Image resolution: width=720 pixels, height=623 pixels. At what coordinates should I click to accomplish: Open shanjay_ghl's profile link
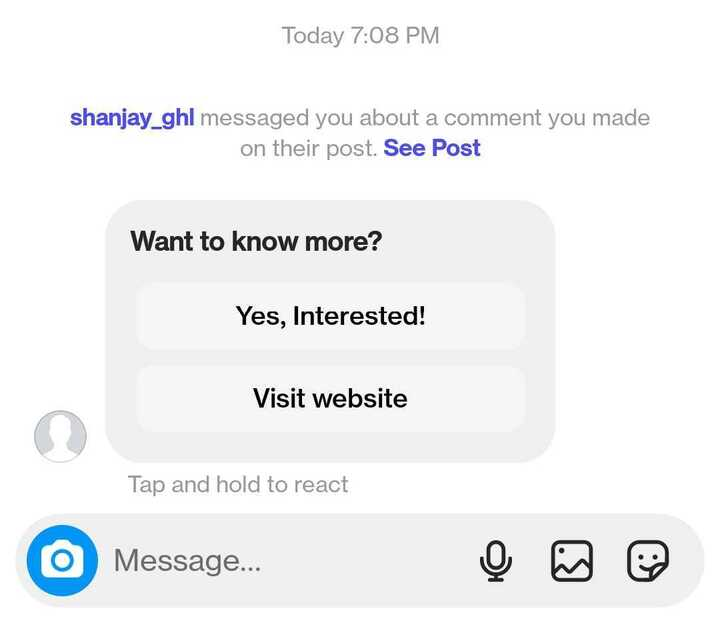tap(132, 118)
